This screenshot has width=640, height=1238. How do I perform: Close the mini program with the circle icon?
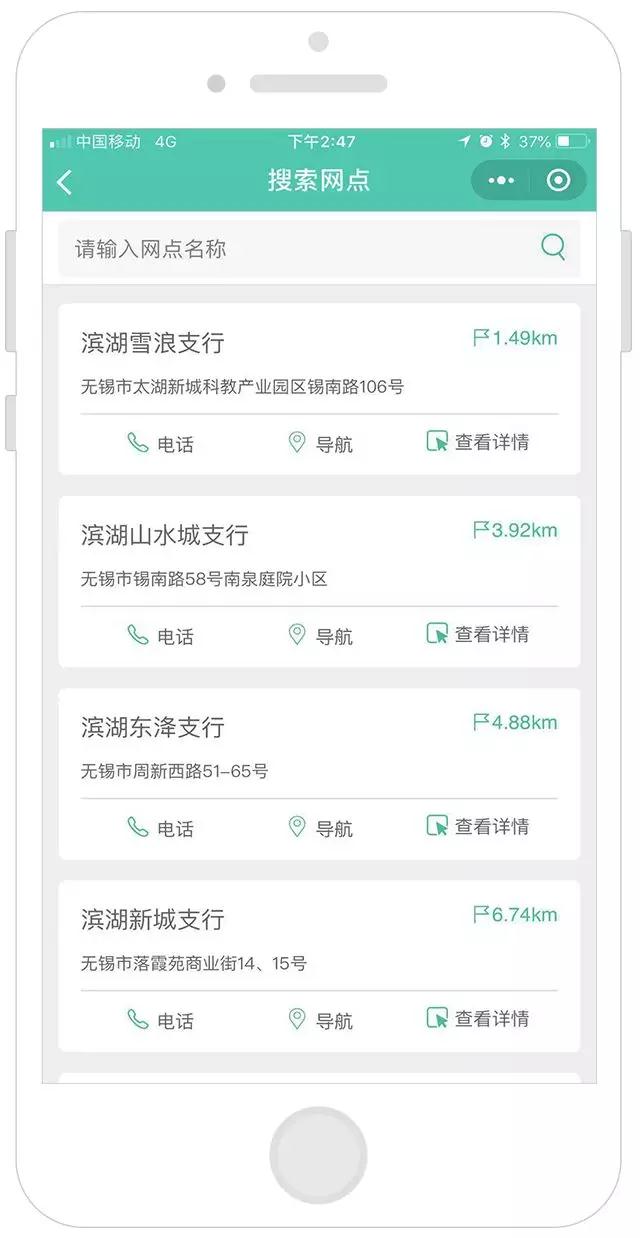click(x=558, y=181)
